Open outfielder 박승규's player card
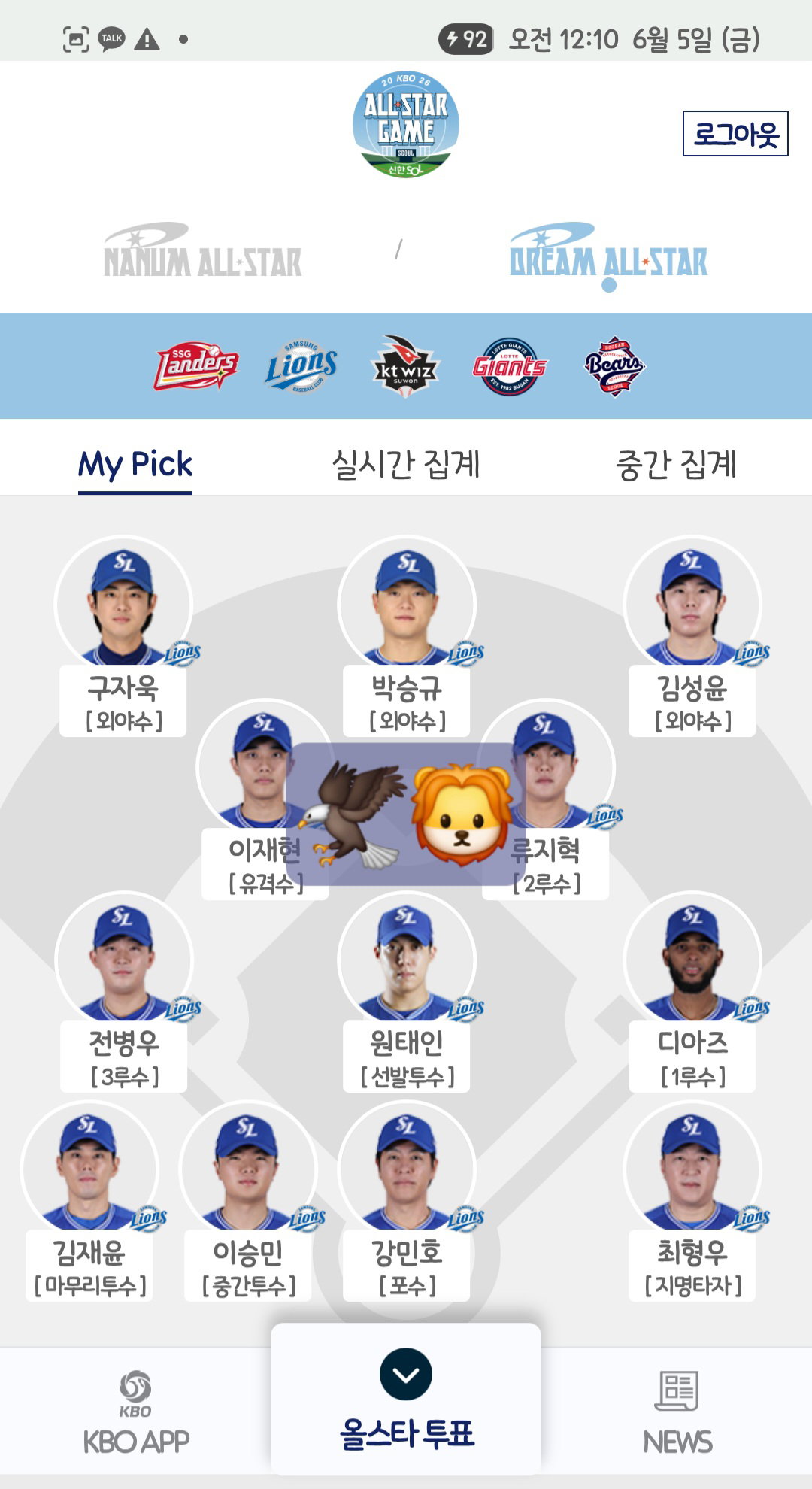 pyautogui.click(x=407, y=636)
